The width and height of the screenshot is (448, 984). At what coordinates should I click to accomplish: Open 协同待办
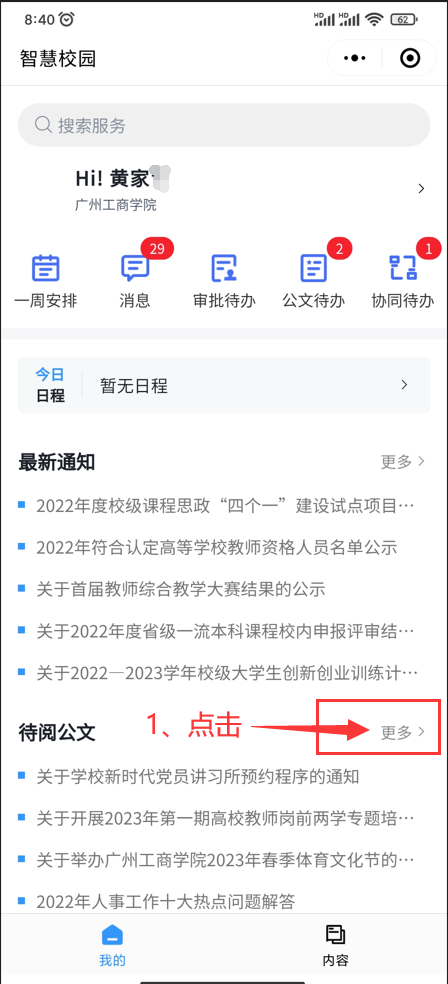tap(403, 281)
